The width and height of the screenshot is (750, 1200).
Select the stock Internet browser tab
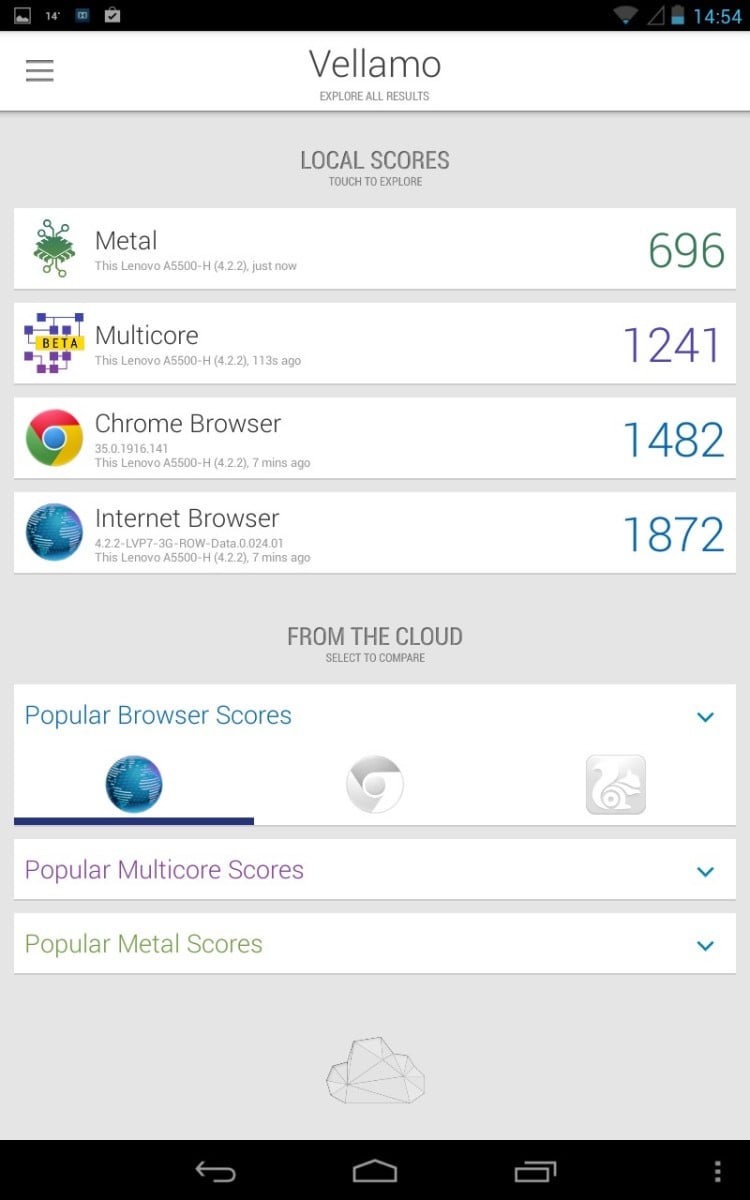click(134, 784)
